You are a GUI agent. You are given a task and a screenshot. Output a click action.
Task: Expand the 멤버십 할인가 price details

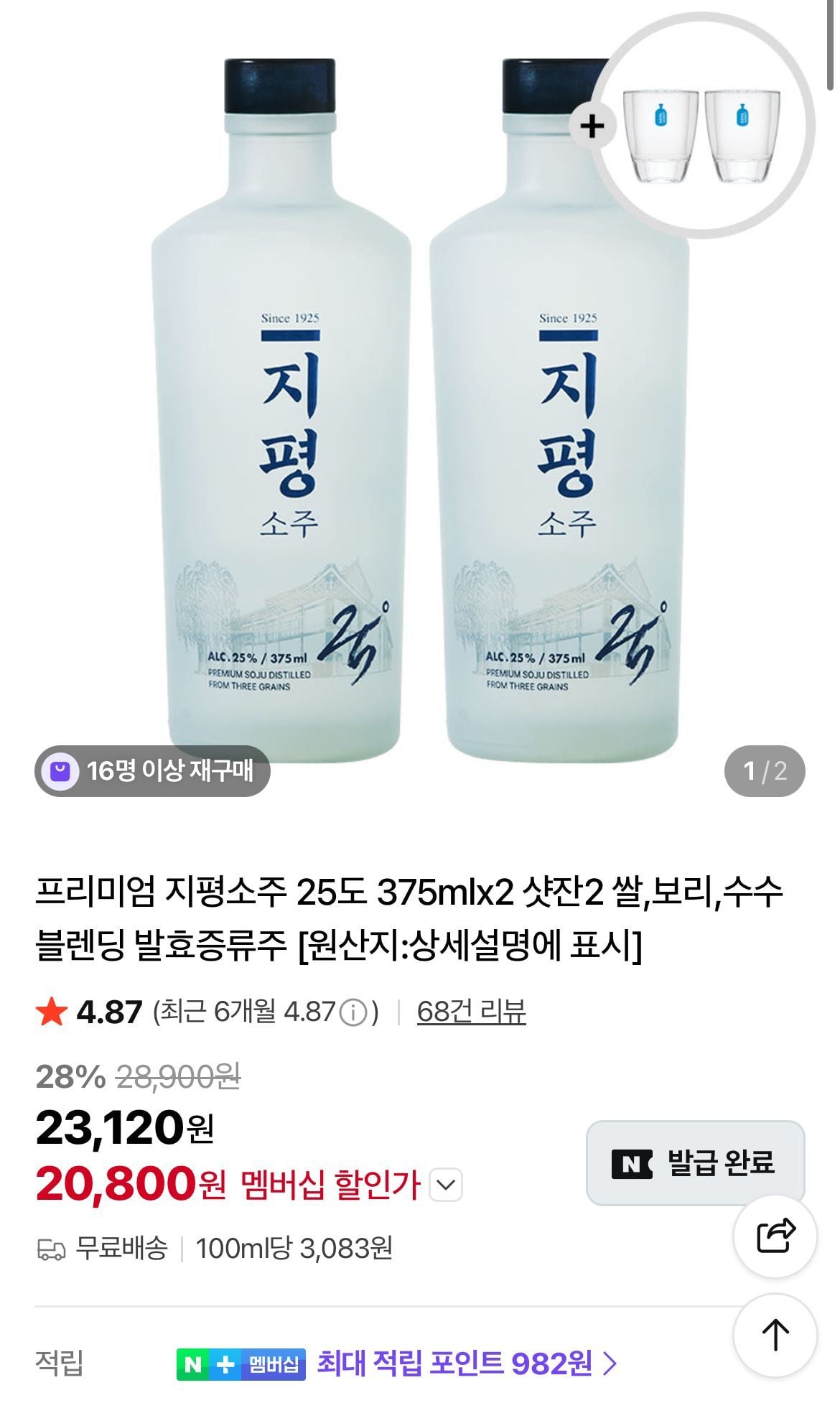[445, 1185]
